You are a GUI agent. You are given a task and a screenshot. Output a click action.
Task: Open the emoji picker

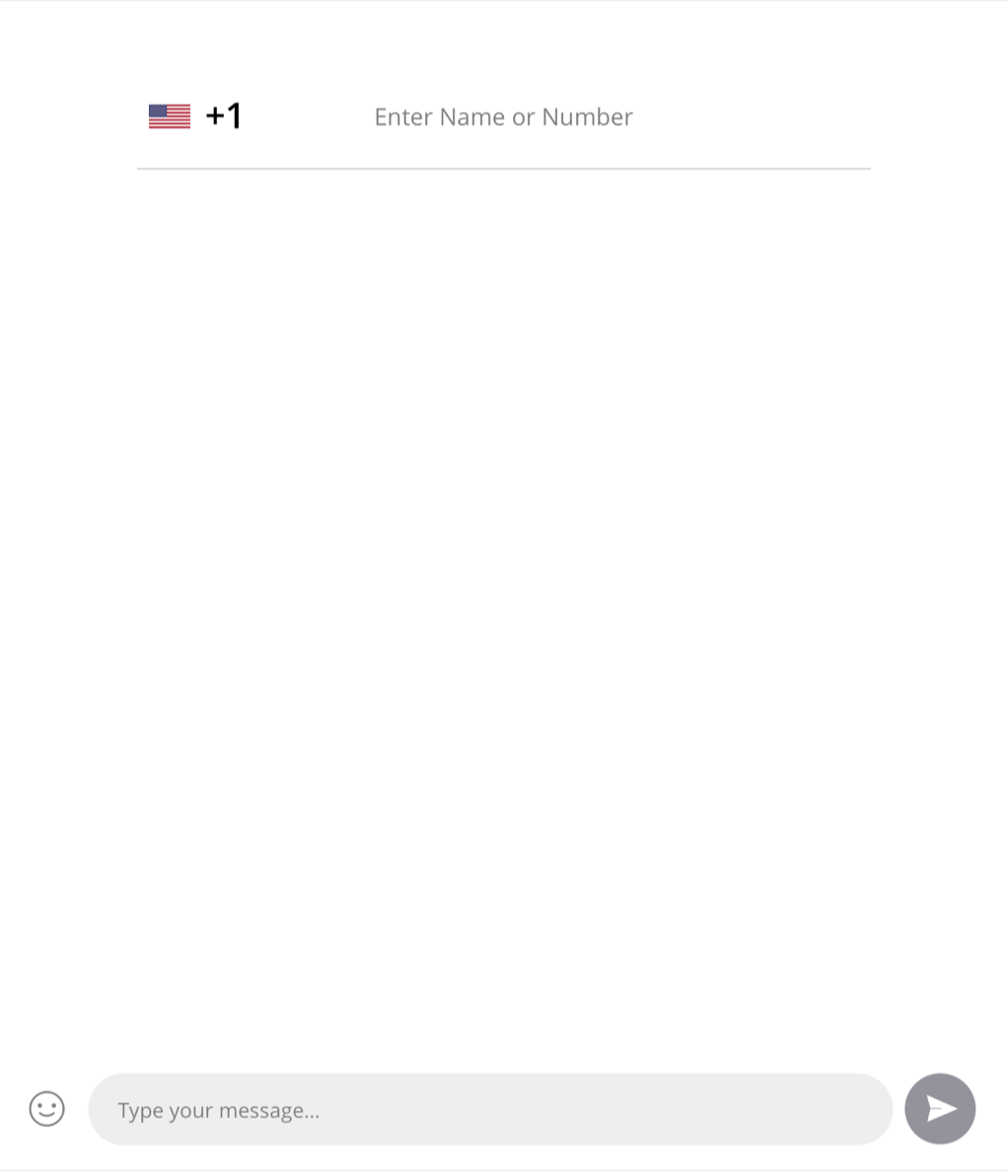point(46,1109)
